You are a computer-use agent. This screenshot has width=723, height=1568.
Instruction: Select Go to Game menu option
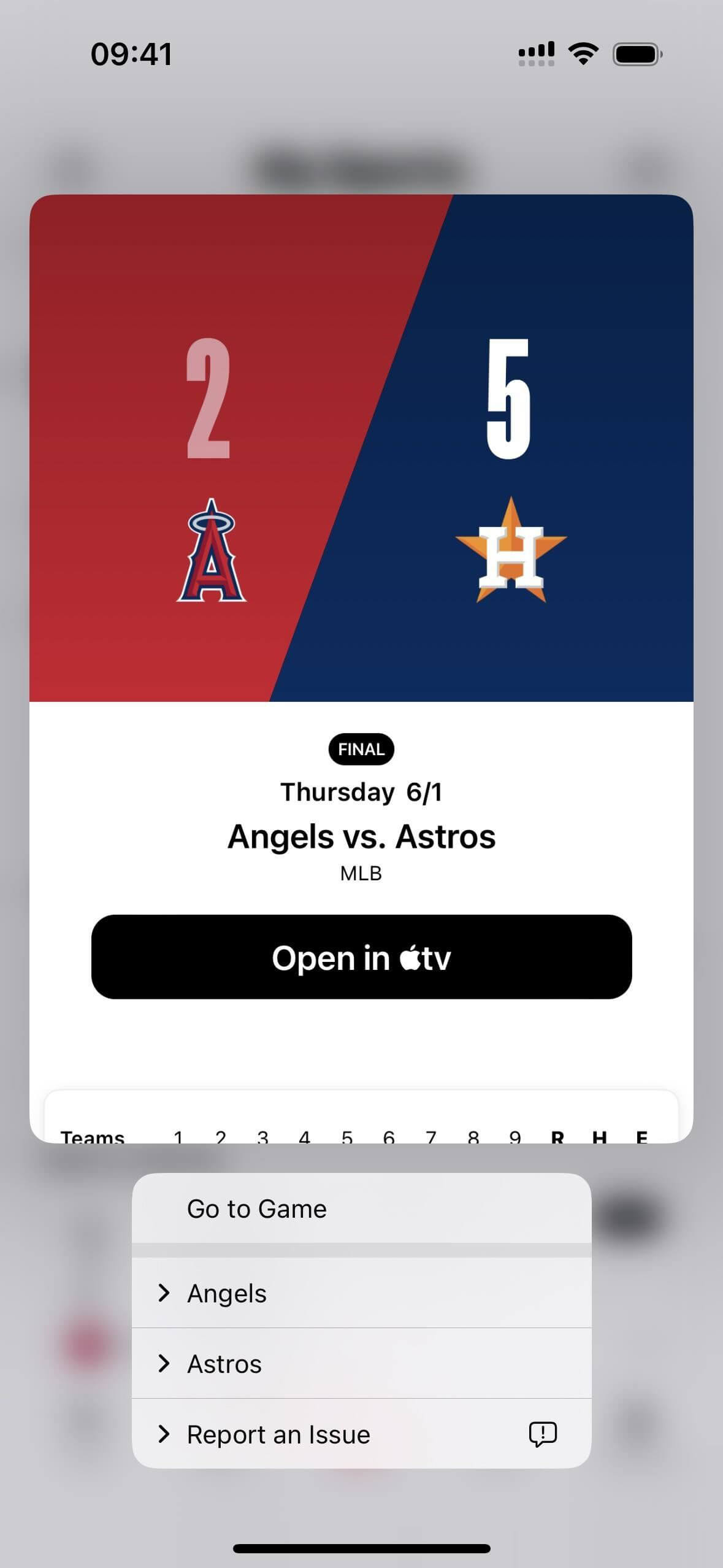tap(361, 1209)
